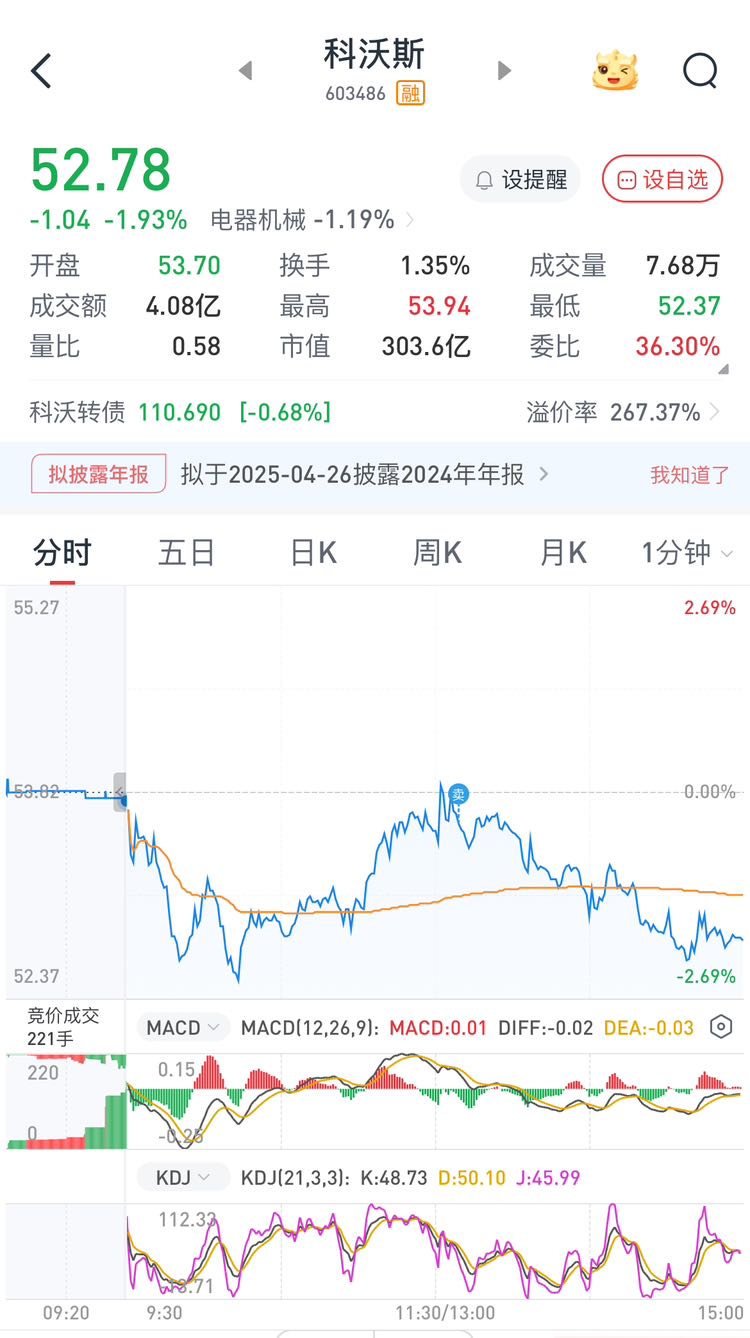The height and width of the screenshot is (1338, 750).
Task: Switch to the 月K chart tab
Action: 563,553
